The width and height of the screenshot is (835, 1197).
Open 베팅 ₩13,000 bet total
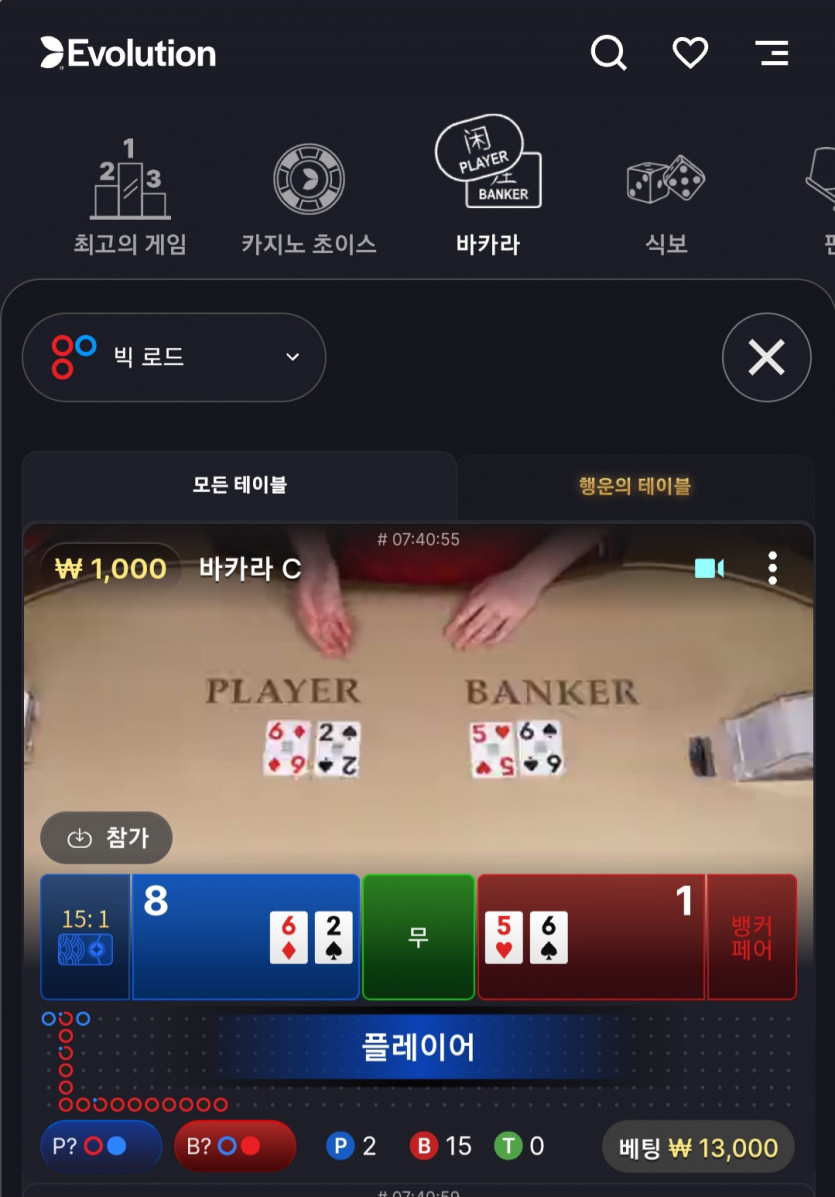click(x=698, y=1148)
